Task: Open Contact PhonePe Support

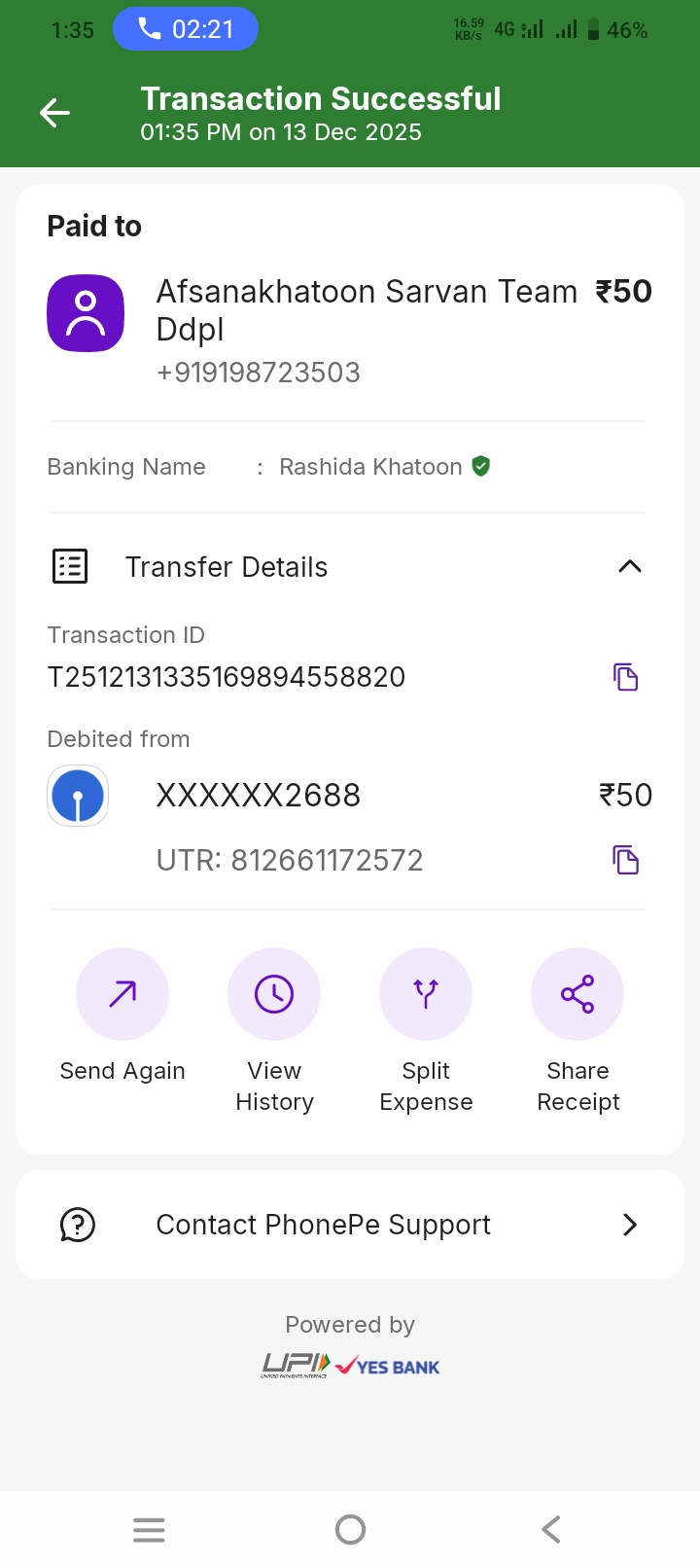Action: 350,1225
